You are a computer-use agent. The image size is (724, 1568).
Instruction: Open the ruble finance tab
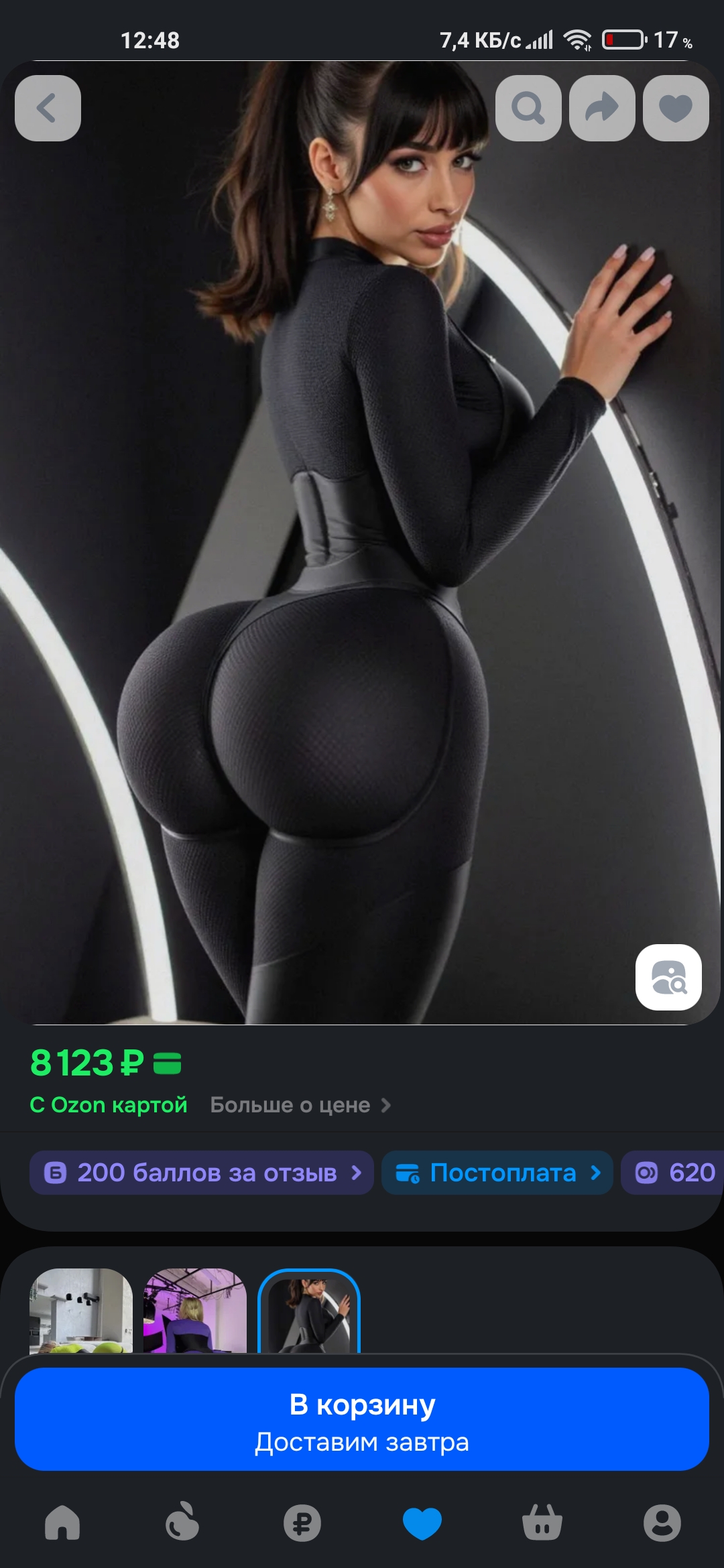tap(302, 1523)
